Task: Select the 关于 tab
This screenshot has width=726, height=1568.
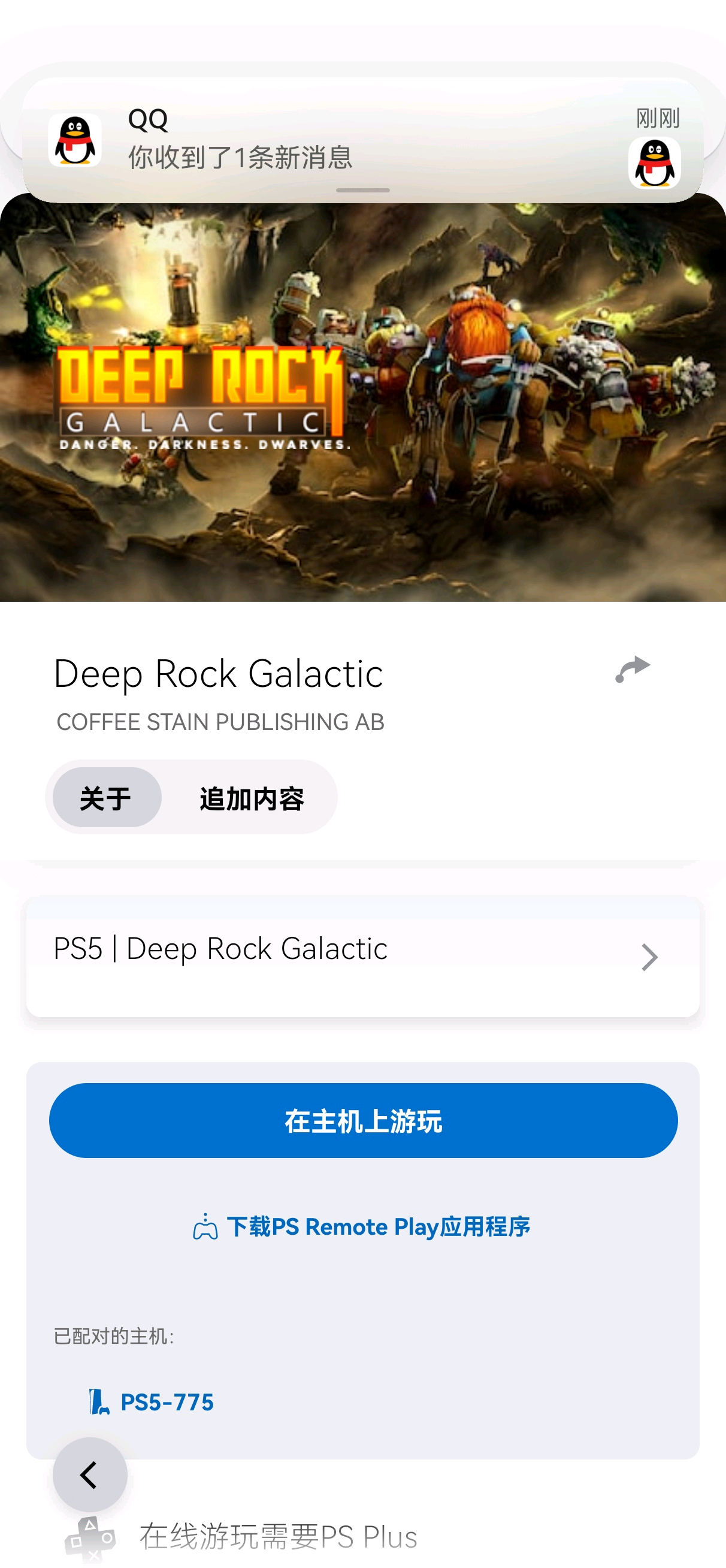Action: tap(107, 797)
